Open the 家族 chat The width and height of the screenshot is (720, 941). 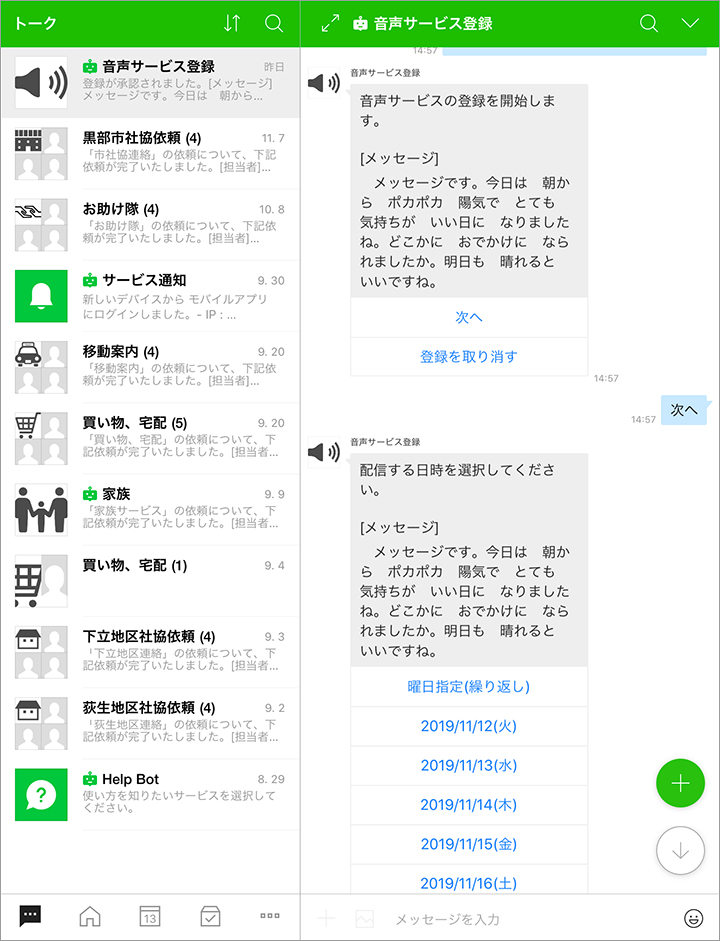point(150,508)
